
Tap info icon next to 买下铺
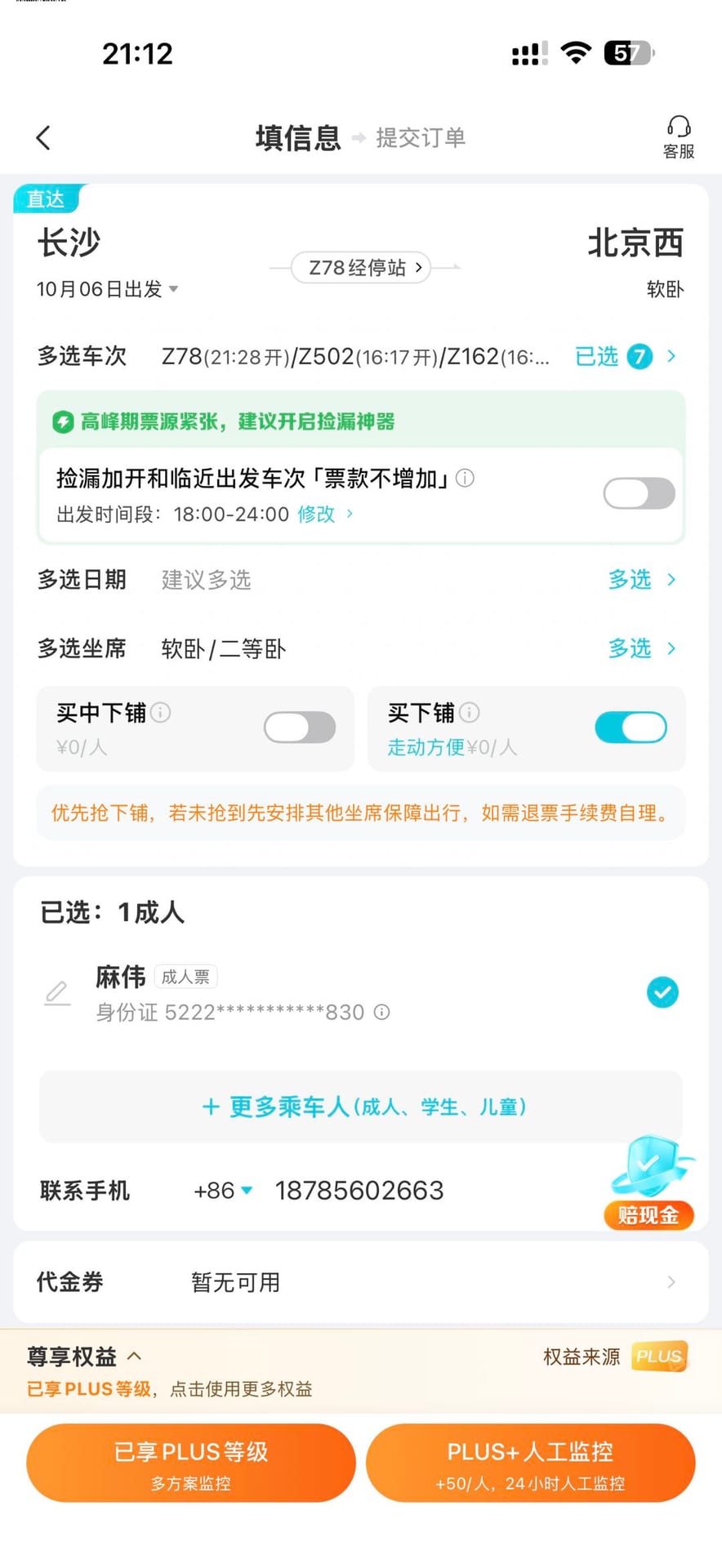470,712
